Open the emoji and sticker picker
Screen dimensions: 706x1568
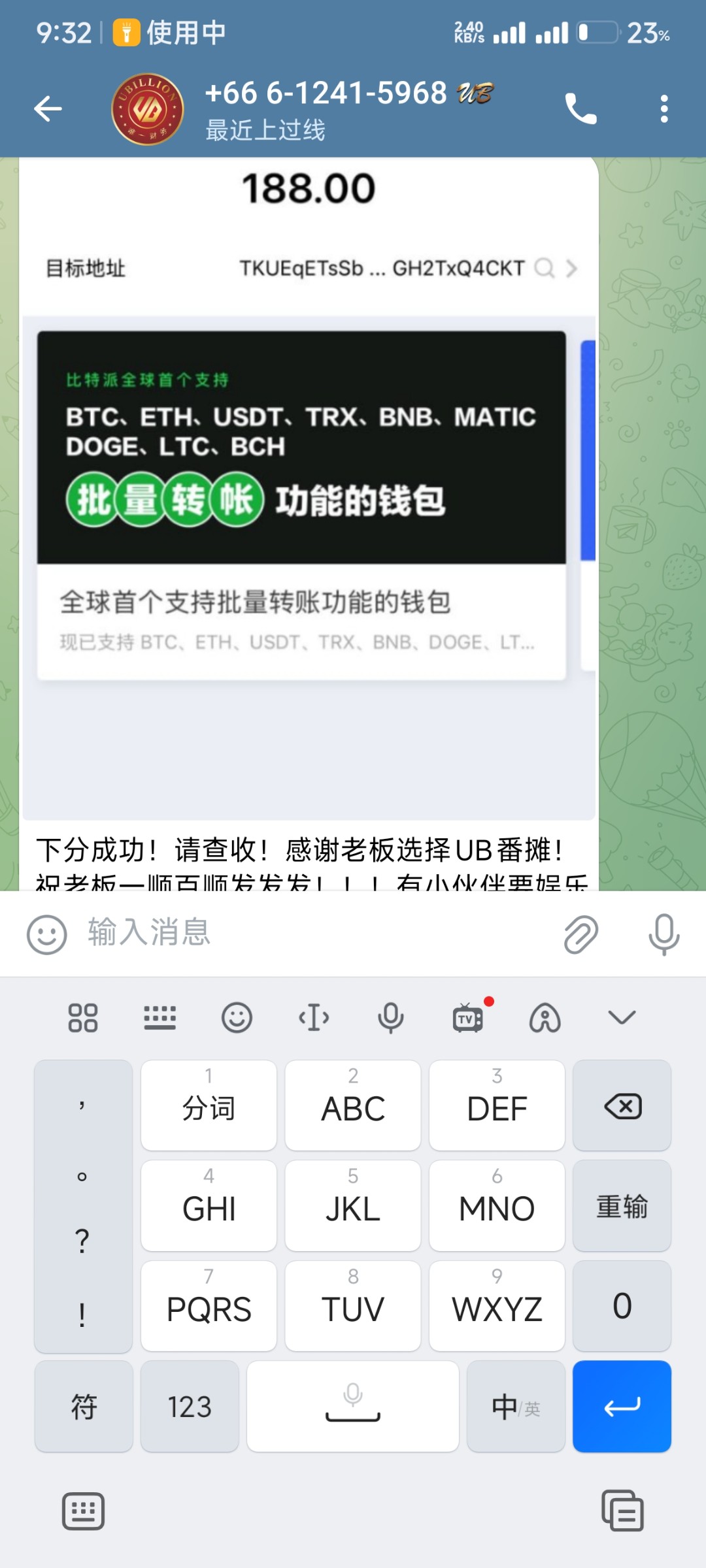point(46,934)
